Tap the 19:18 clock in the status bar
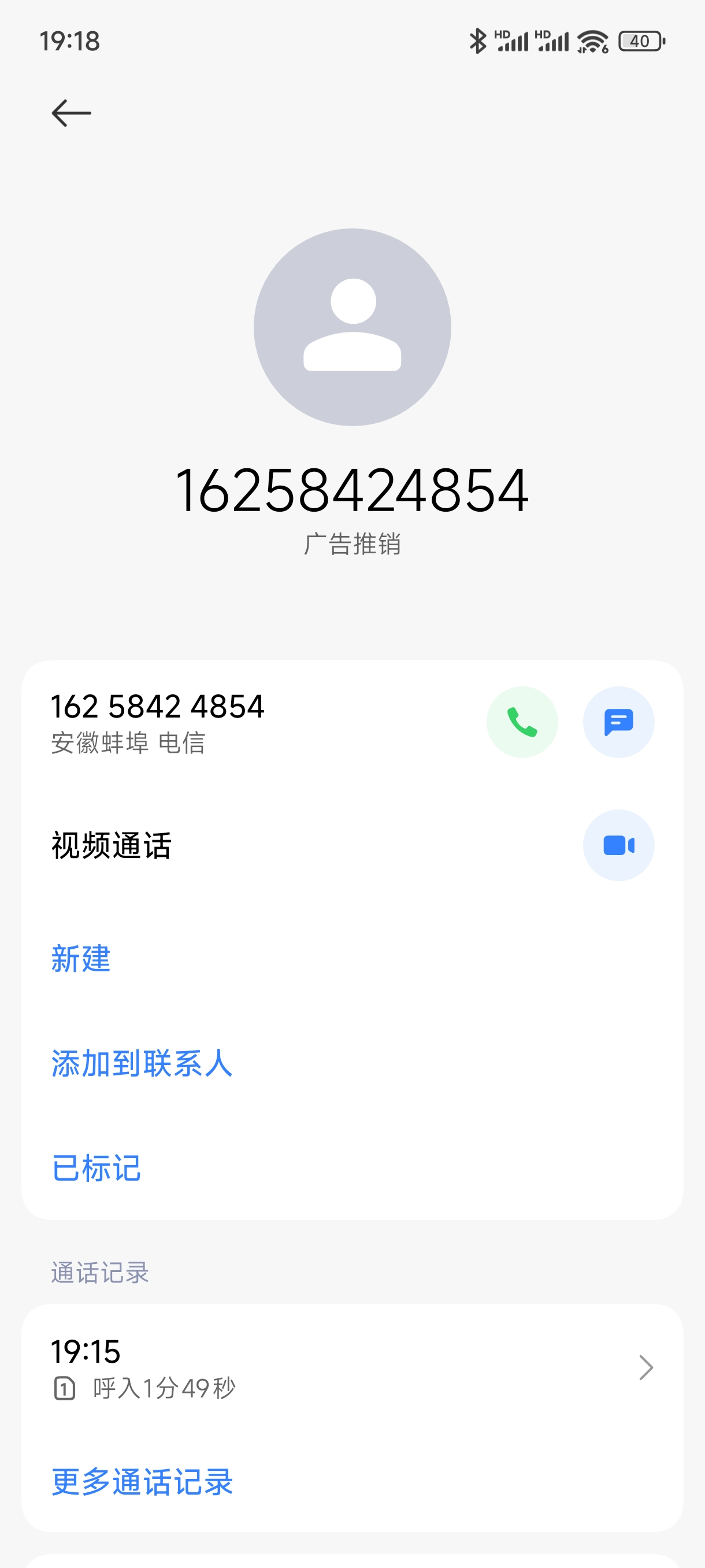705x1568 pixels. coord(69,41)
